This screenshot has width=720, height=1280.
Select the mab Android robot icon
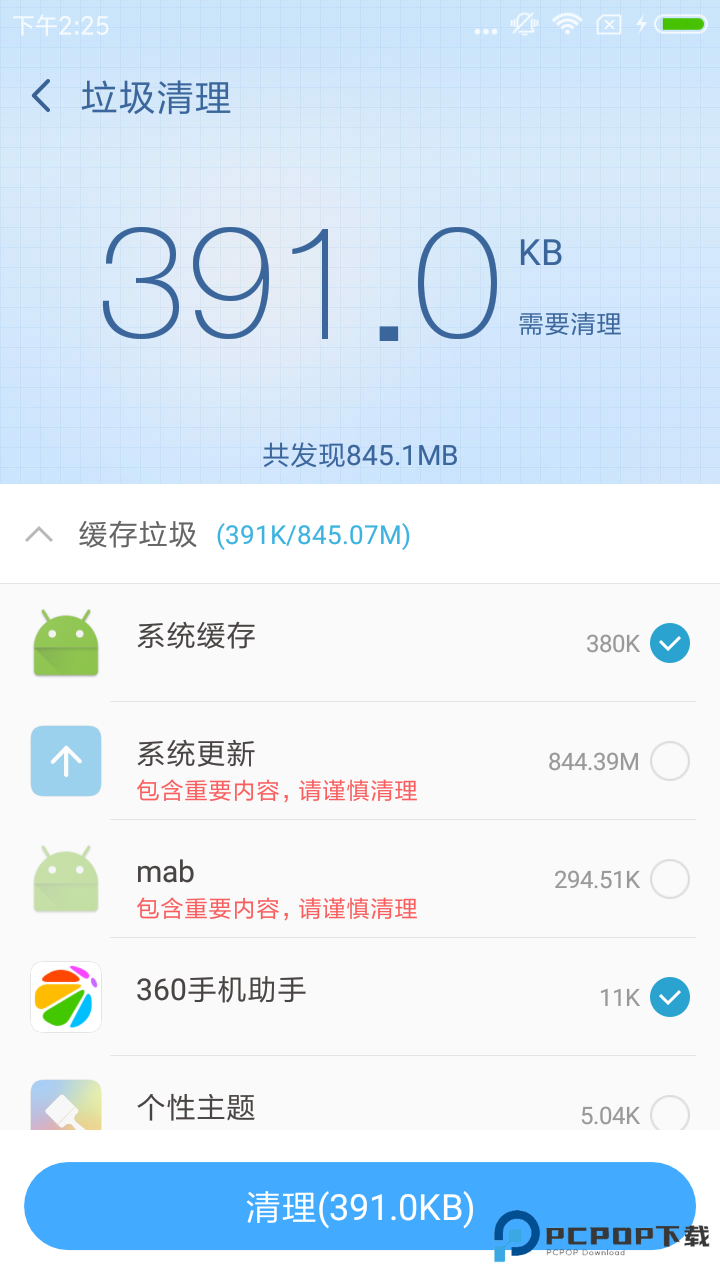(x=65, y=879)
